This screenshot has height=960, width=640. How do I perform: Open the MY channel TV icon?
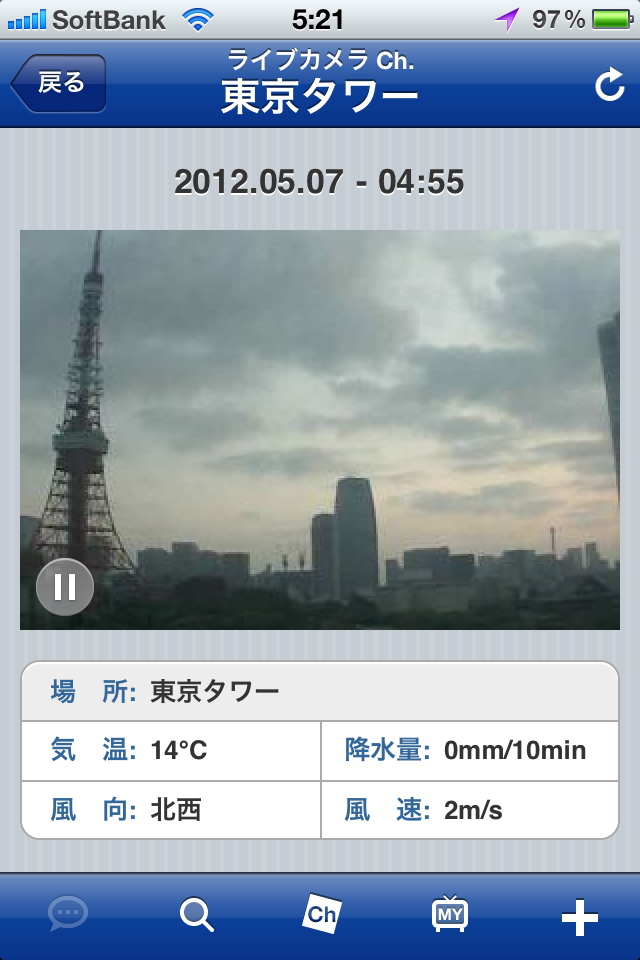coord(450,913)
